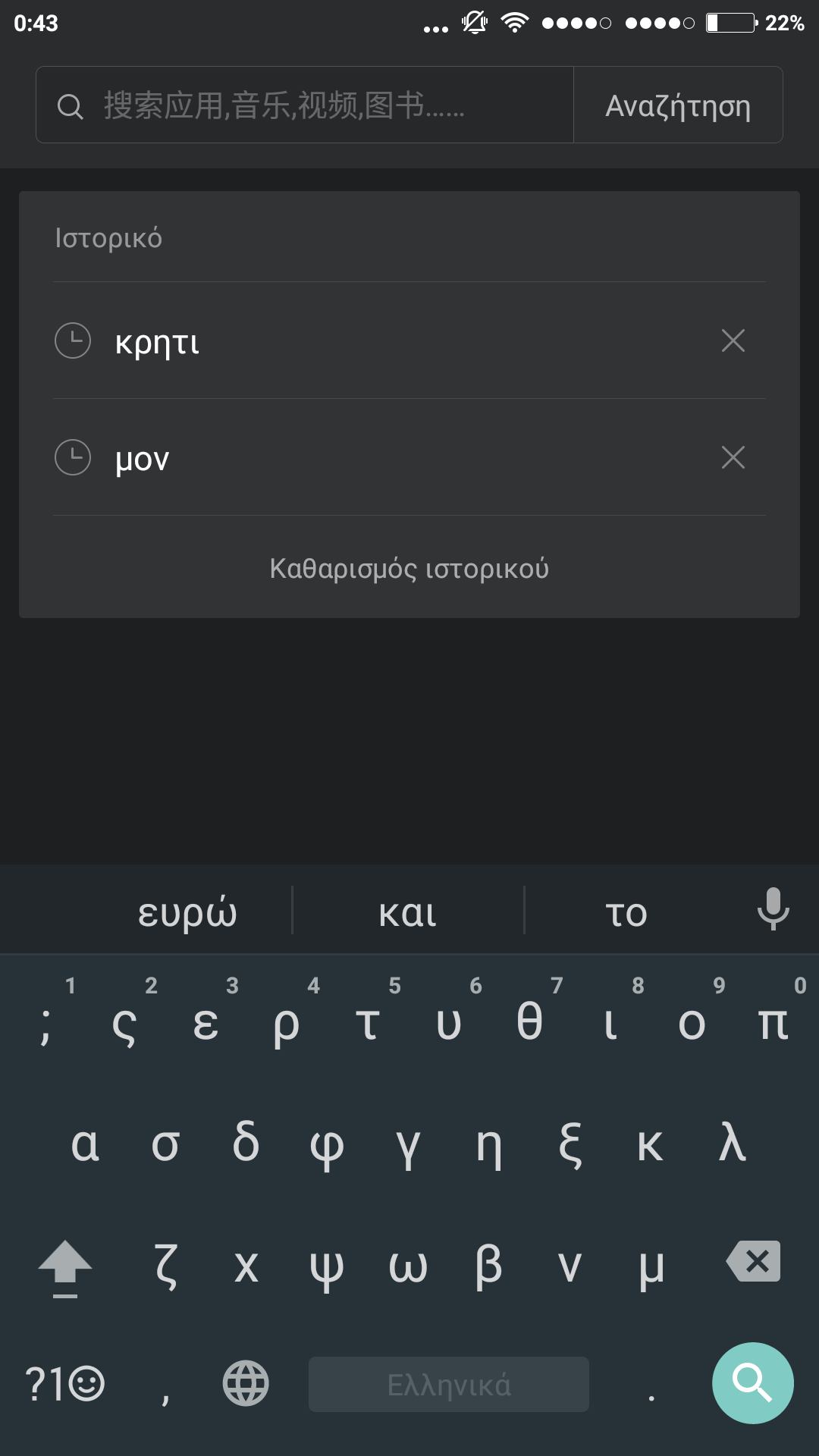Insert the suggested word και
This screenshot has width=819, height=1456.
[x=408, y=911]
